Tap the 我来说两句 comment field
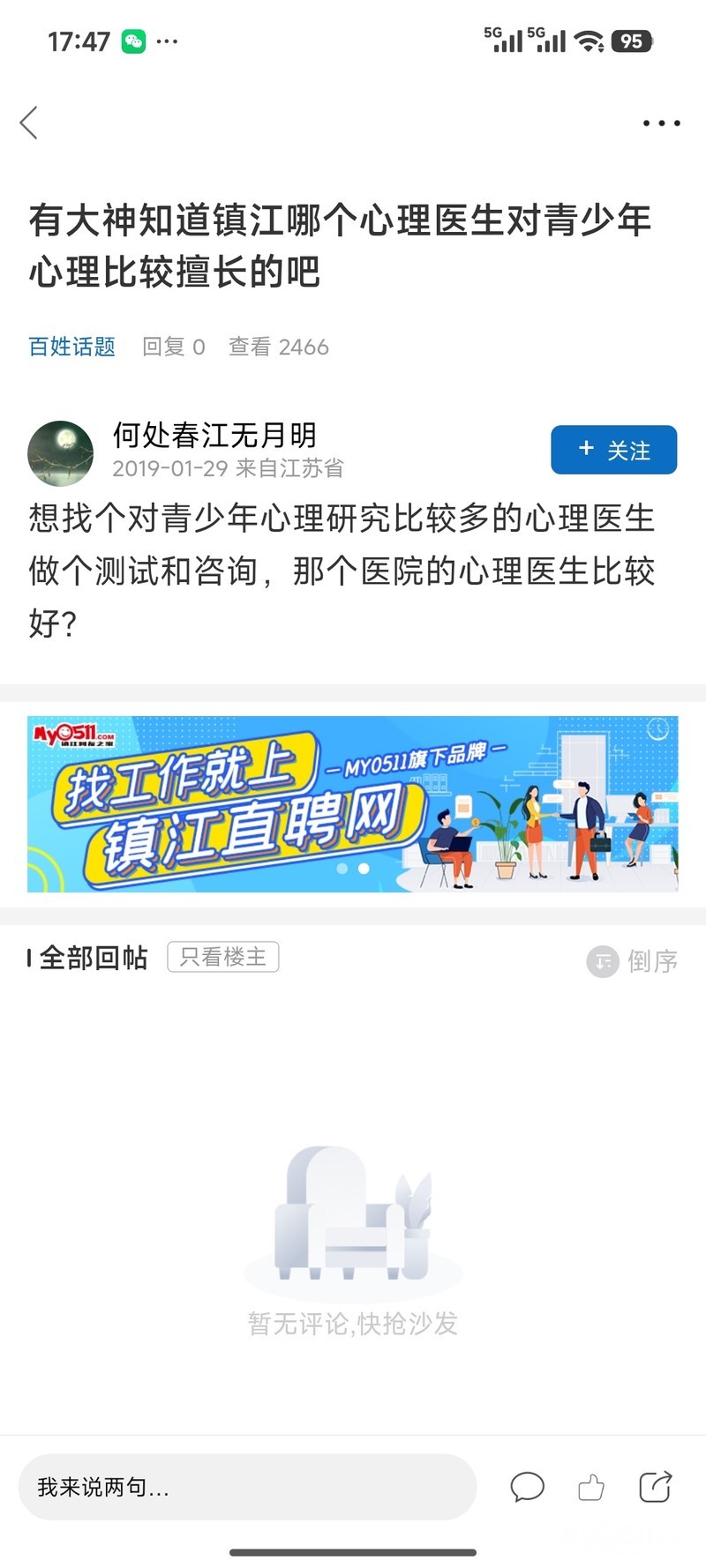 (x=248, y=1487)
